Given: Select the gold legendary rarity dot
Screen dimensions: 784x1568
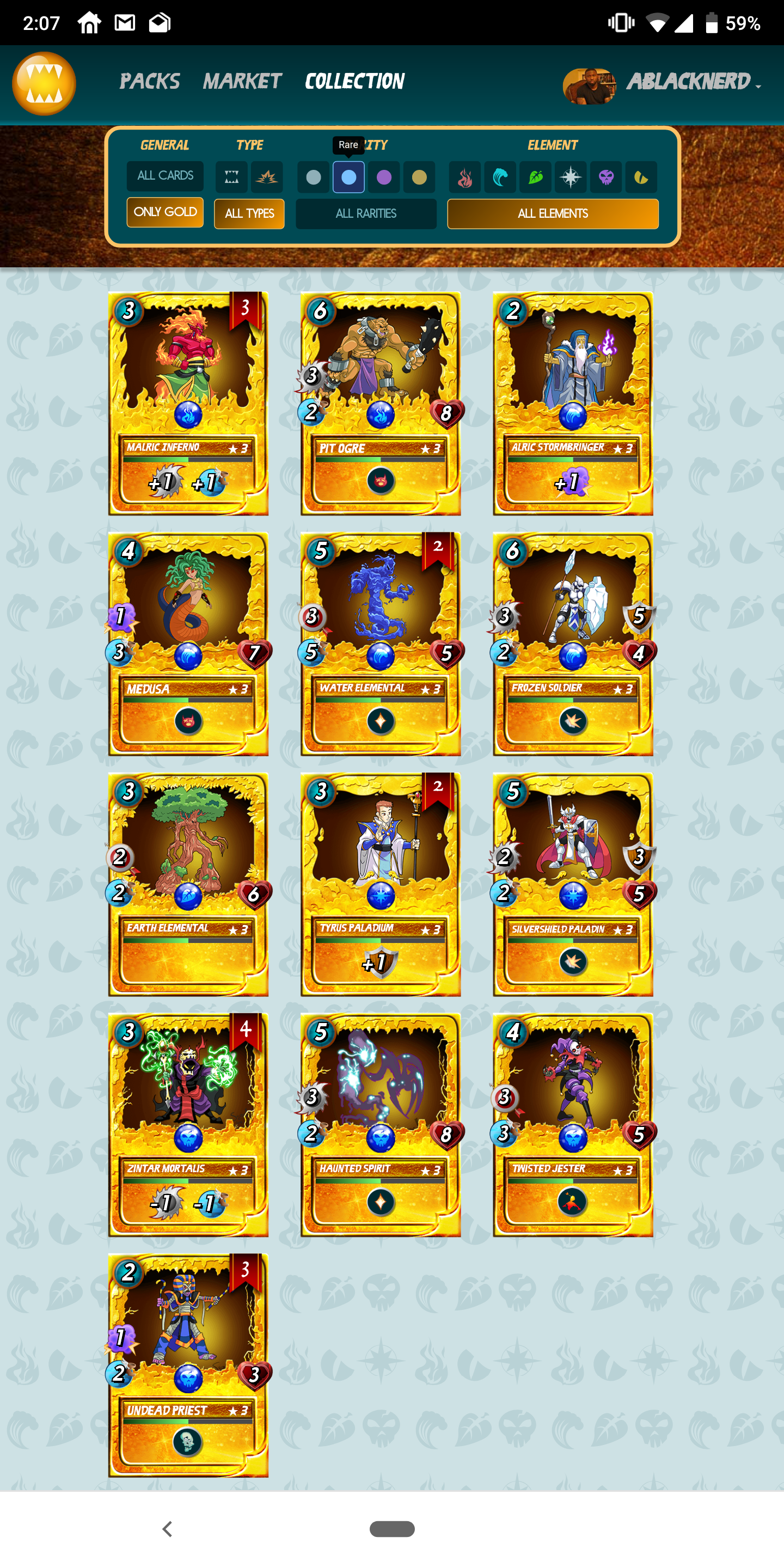Looking at the screenshot, I should click(x=419, y=177).
